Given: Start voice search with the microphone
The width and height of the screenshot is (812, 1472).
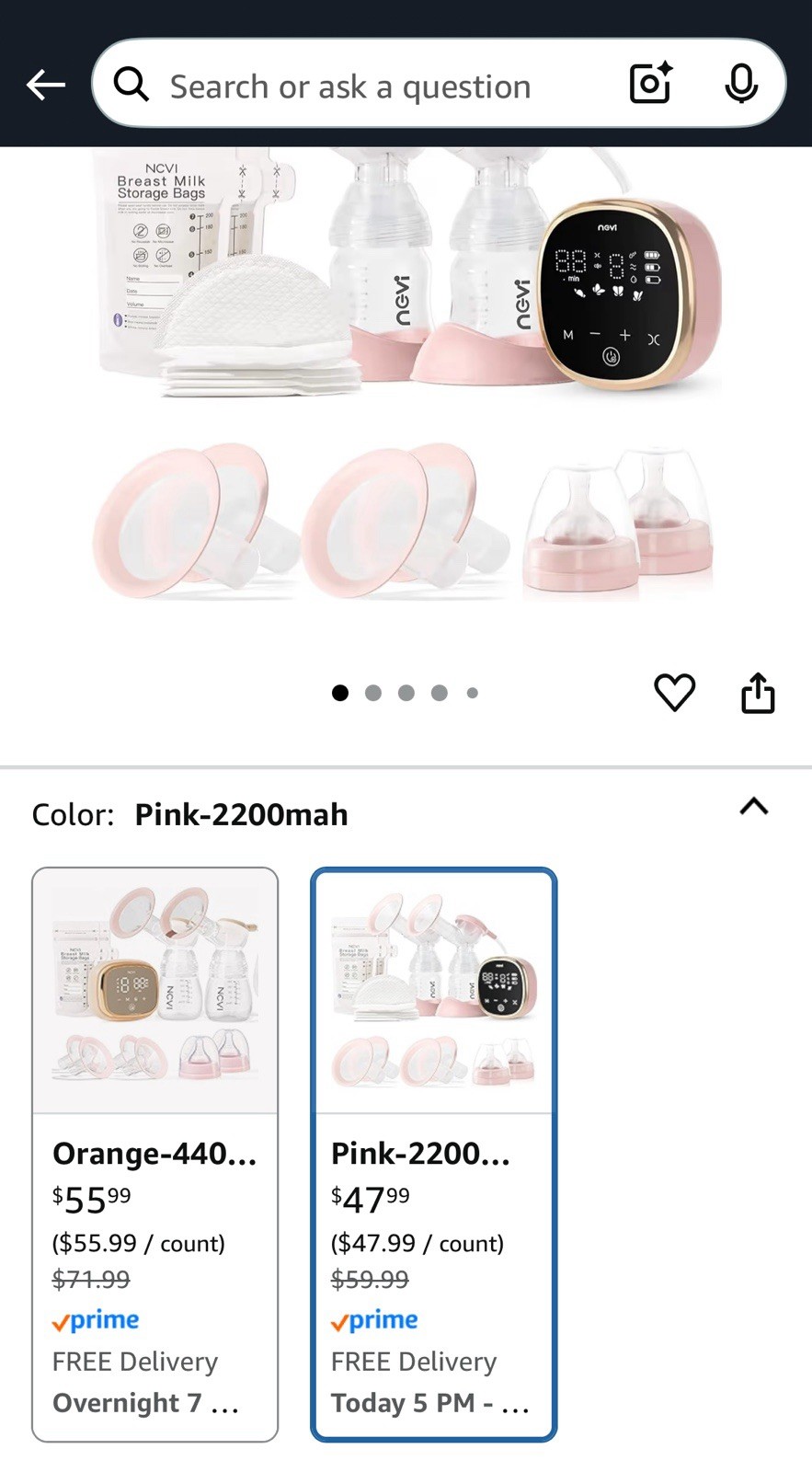Looking at the screenshot, I should click(x=740, y=84).
